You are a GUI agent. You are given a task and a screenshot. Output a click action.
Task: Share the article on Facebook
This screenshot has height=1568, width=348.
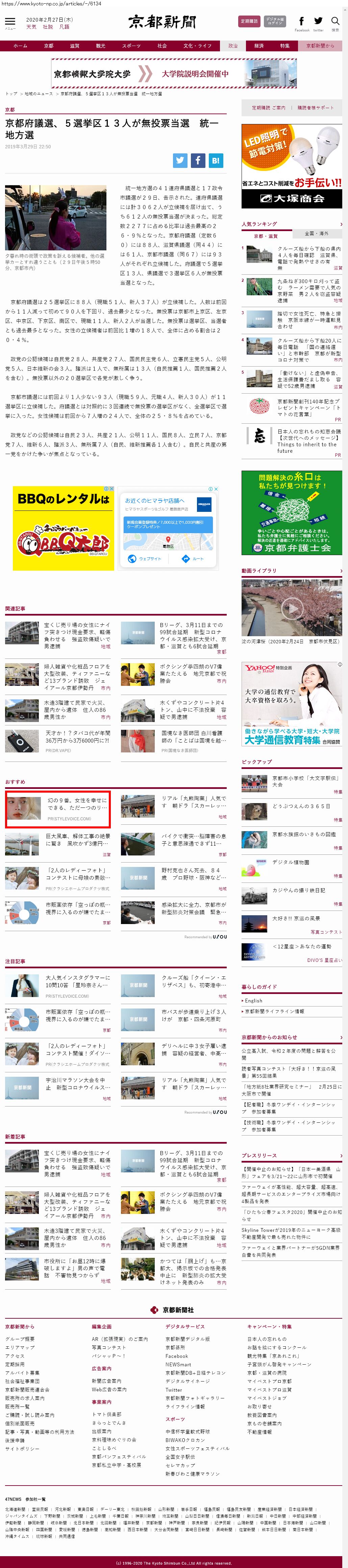(198, 161)
